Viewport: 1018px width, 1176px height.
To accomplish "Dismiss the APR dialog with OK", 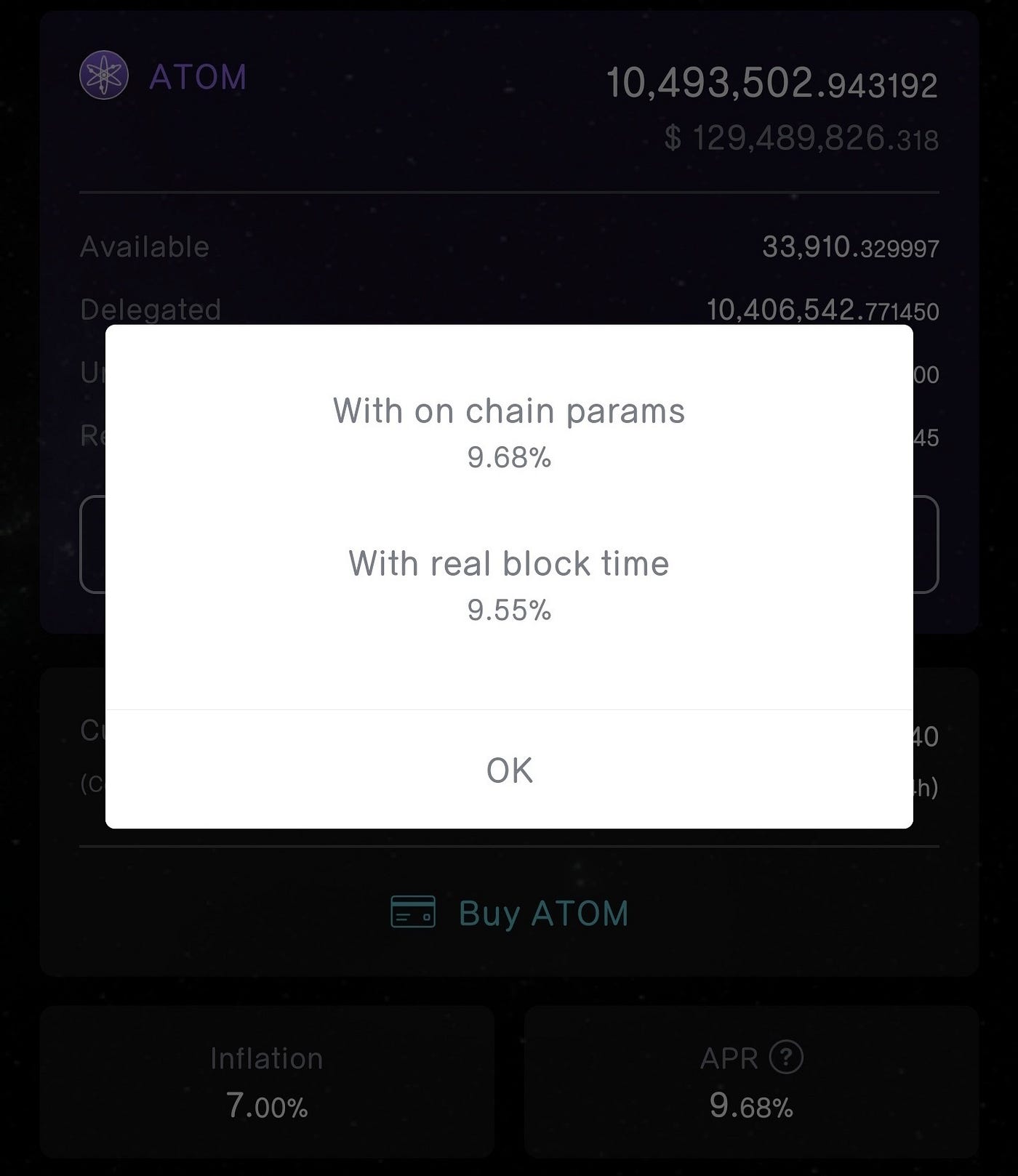I will coord(509,770).
